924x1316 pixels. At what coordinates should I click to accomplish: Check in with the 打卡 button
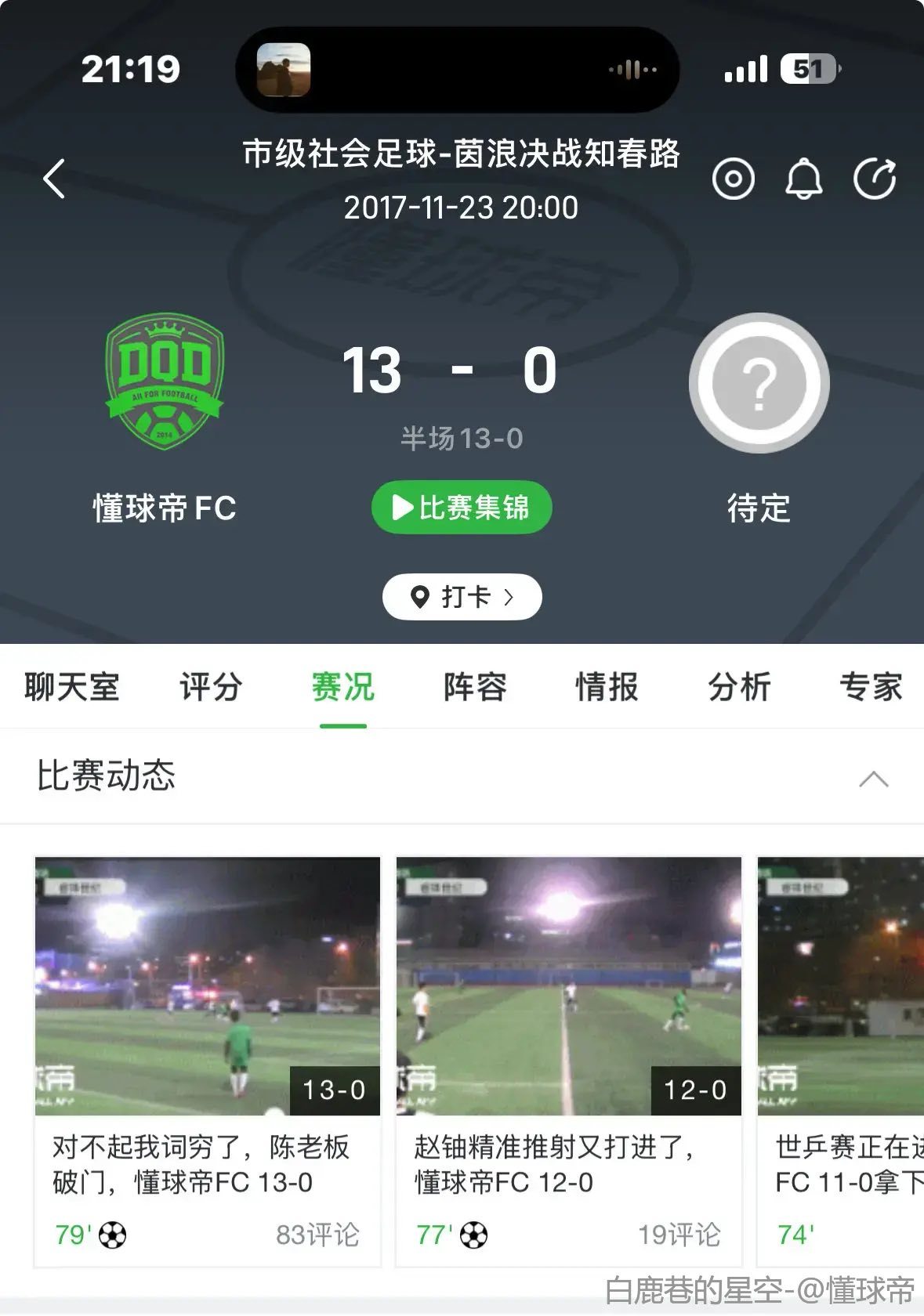coord(462,597)
